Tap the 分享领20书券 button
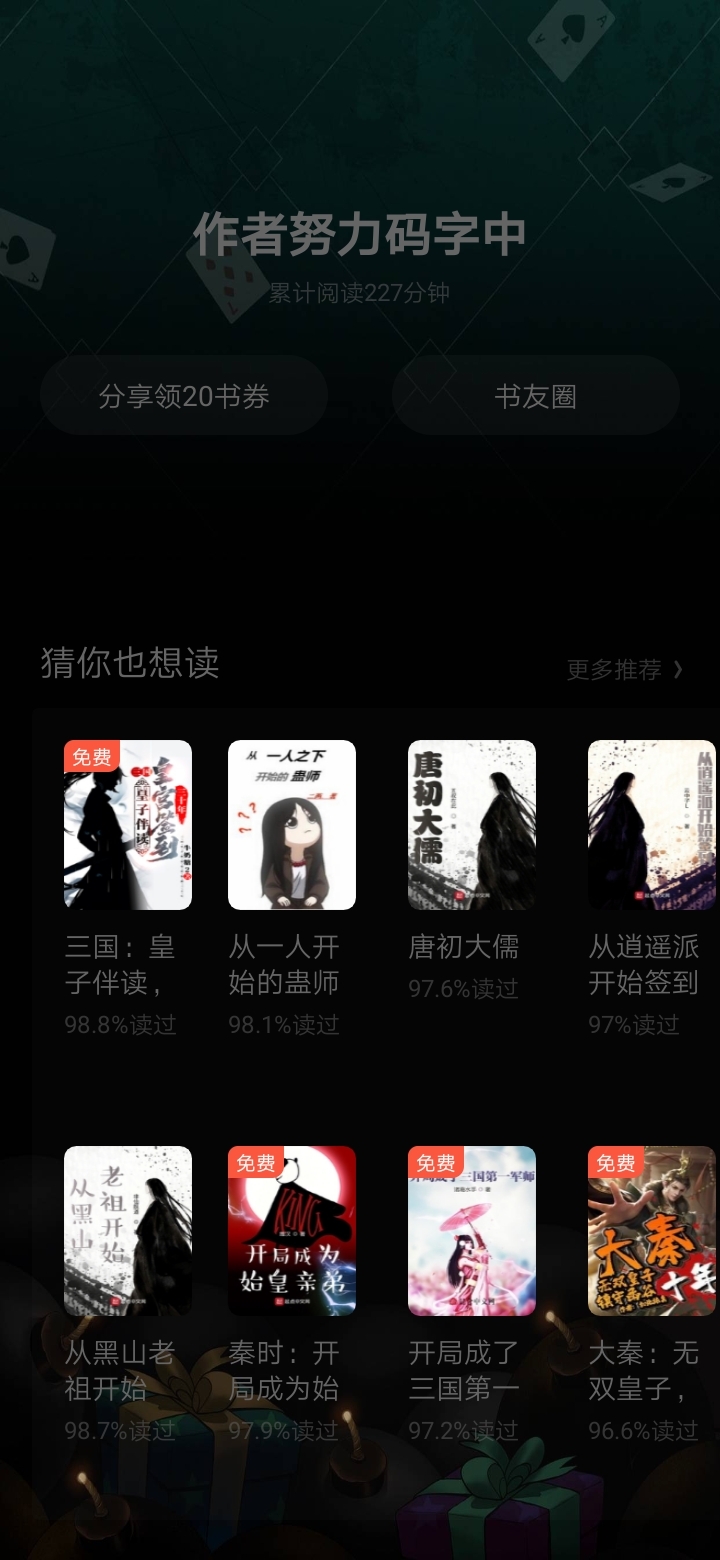This screenshot has width=720, height=1560. tap(184, 396)
